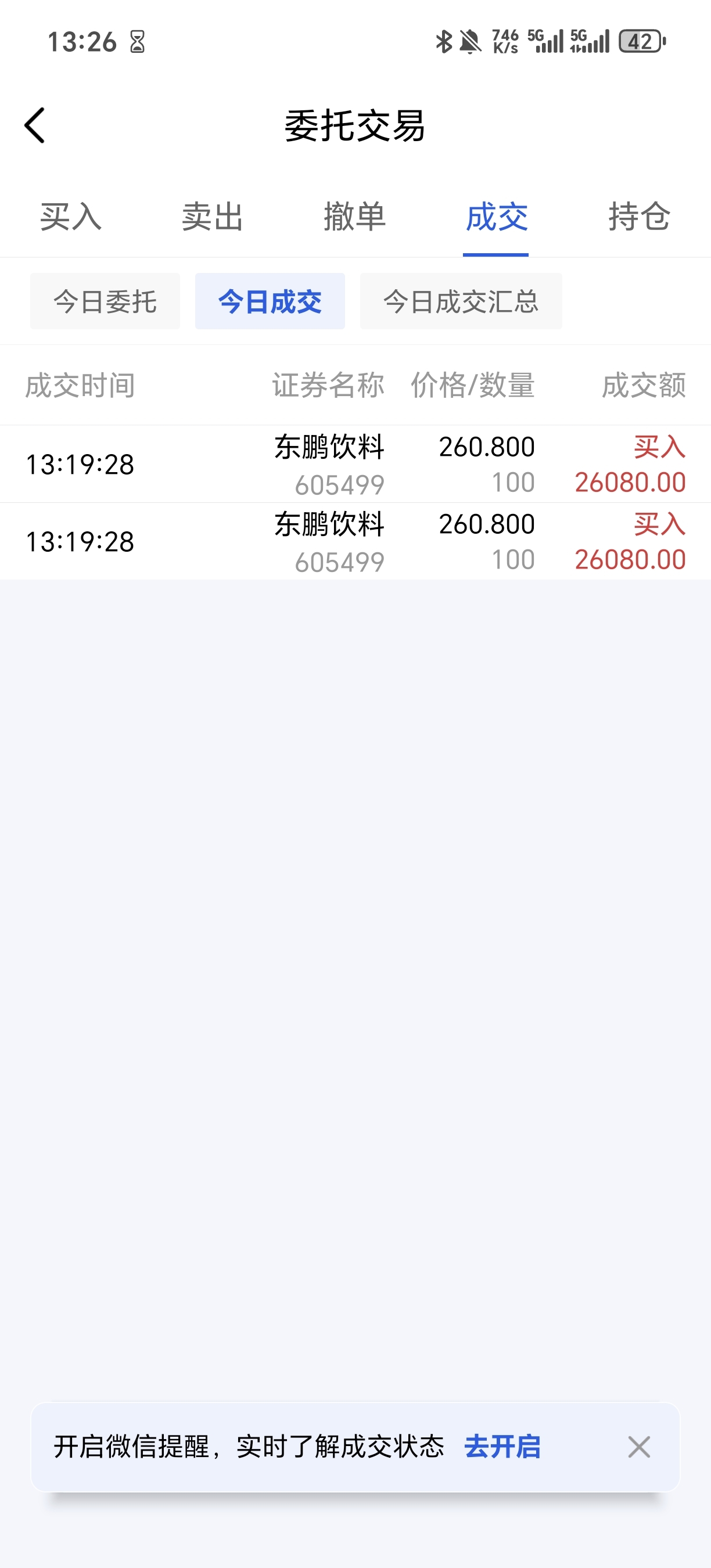Go back using the top-left arrow
Viewport: 711px width, 1568px height.
point(35,125)
